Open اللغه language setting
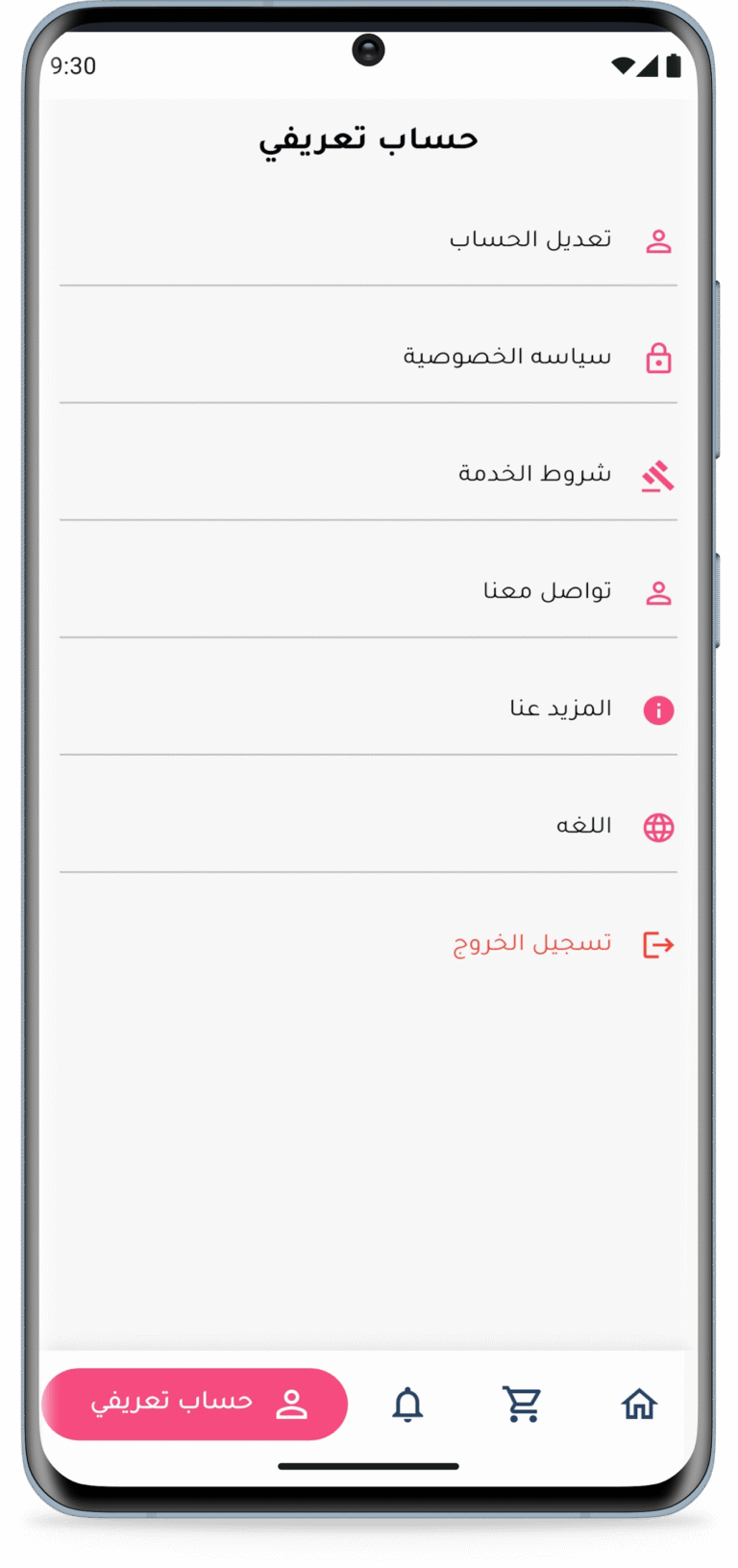This screenshot has height=1568, width=738. [368, 827]
